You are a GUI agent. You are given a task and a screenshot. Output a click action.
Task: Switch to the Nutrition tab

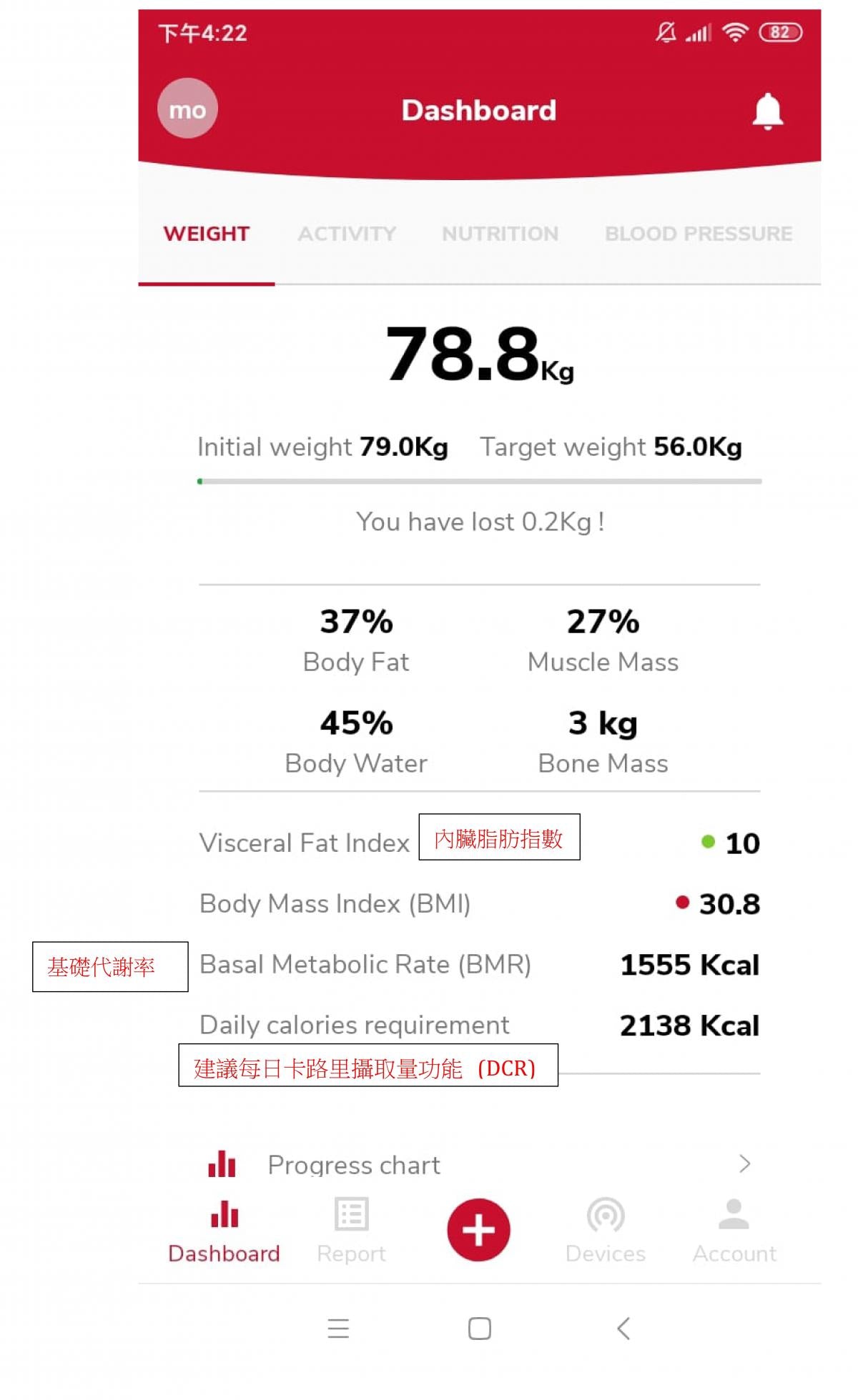(x=500, y=234)
